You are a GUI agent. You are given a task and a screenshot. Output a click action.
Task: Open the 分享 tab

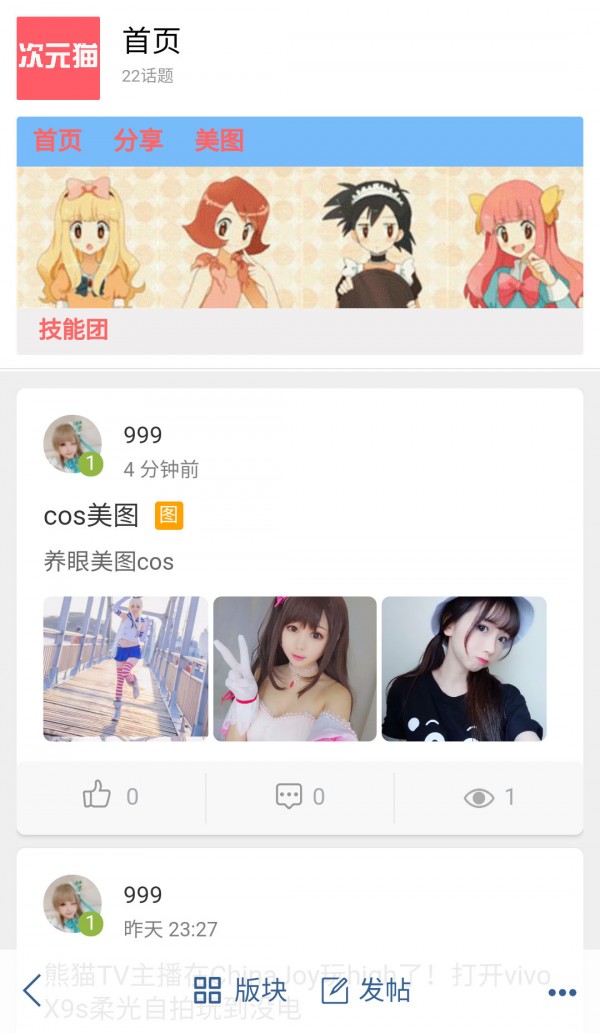tap(138, 141)
